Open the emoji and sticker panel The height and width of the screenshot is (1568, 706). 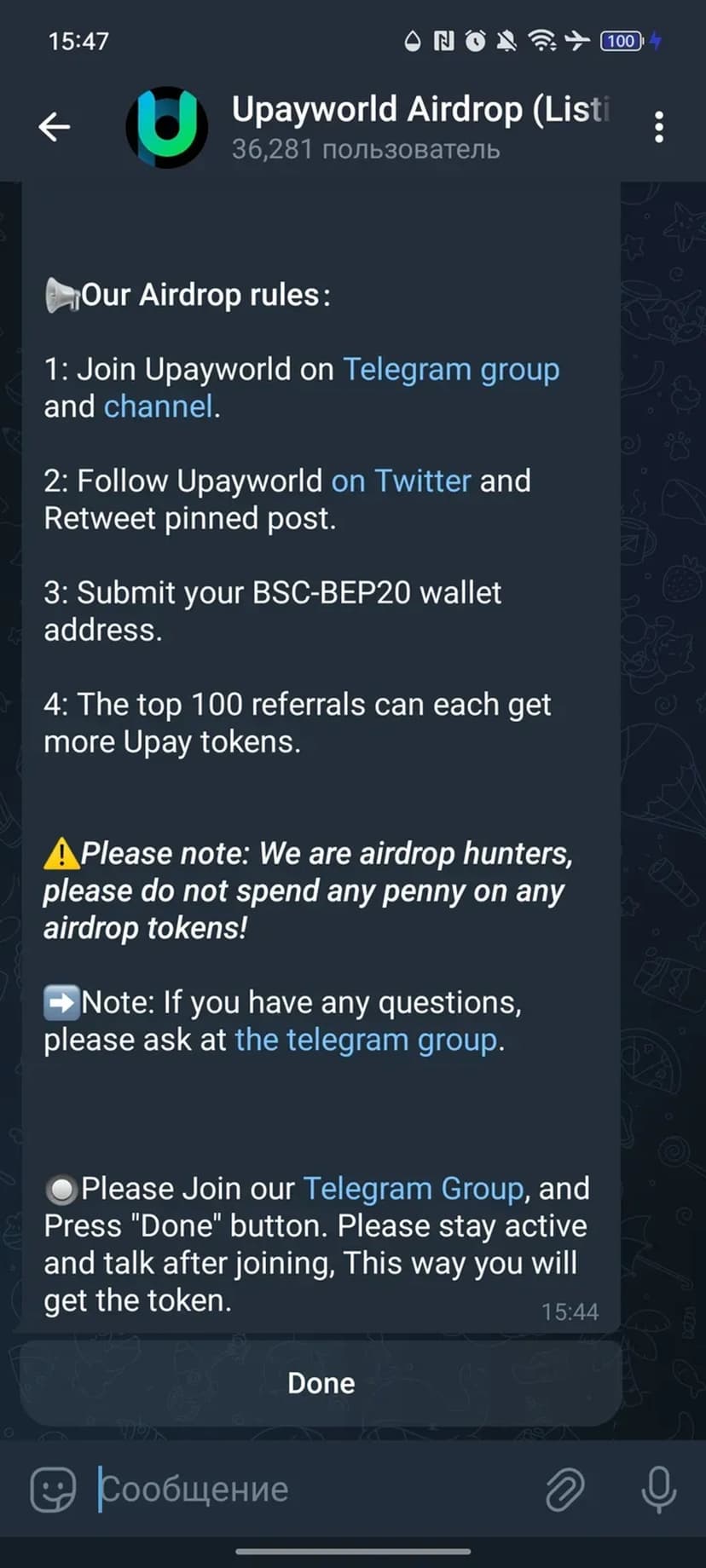pos(53,1490)
